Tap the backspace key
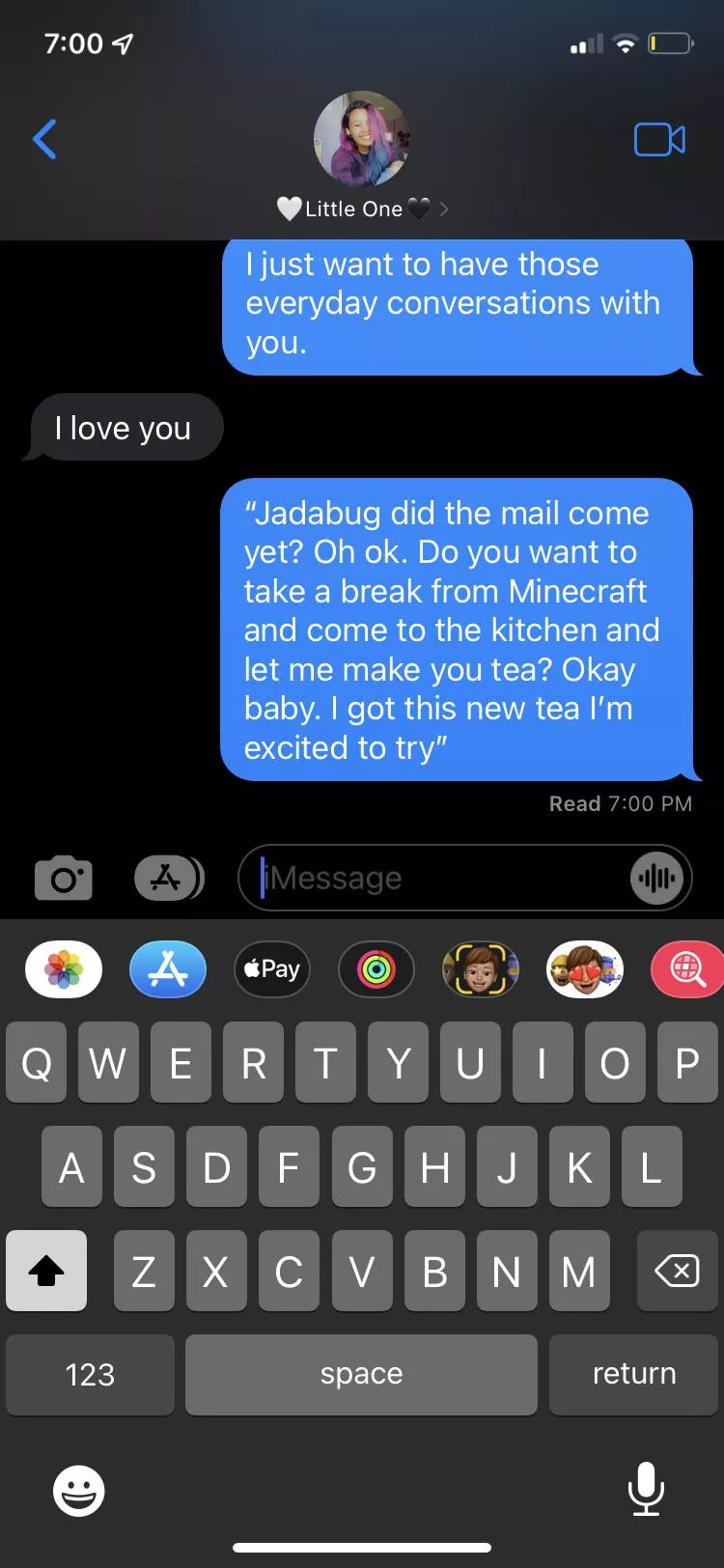Image resolution: width=724 pixels, height=1568 pixels. 677,1271
